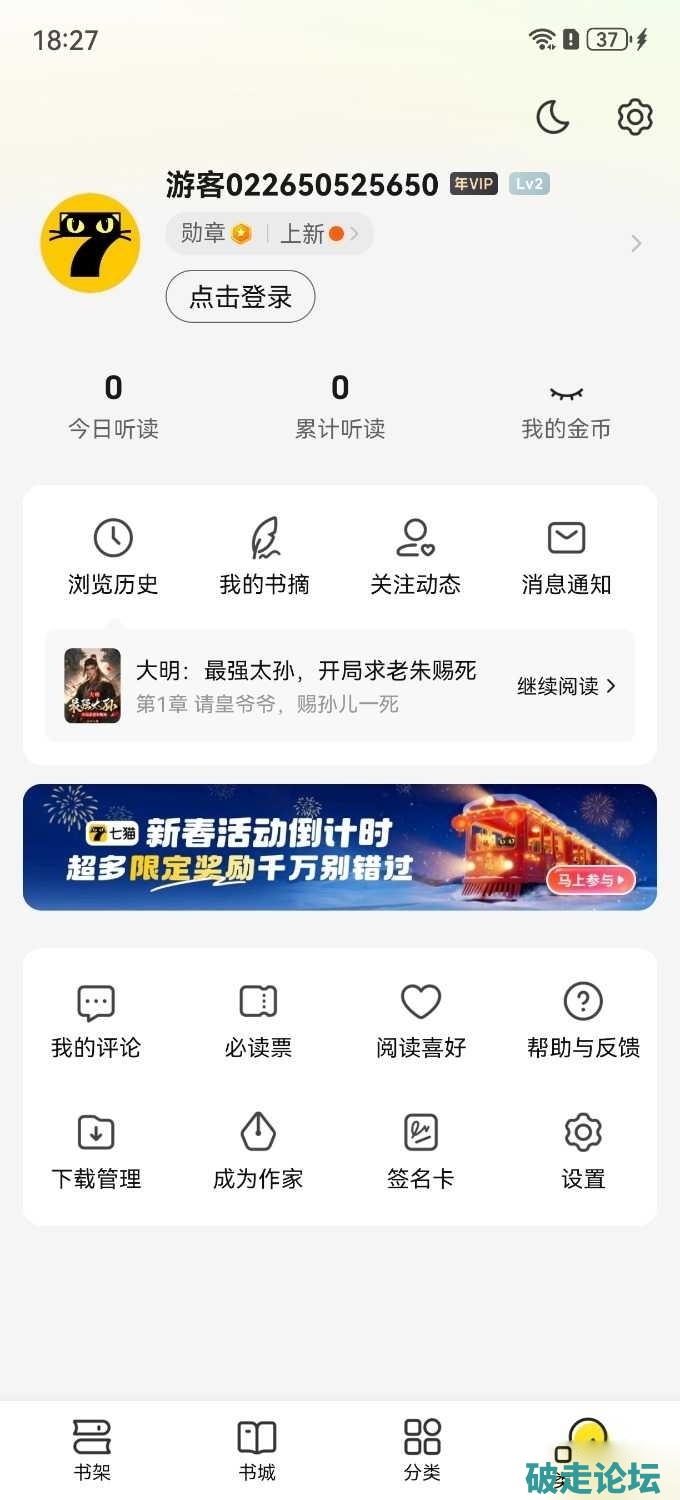Open 签名卡 signature card

pos(421,1151)
